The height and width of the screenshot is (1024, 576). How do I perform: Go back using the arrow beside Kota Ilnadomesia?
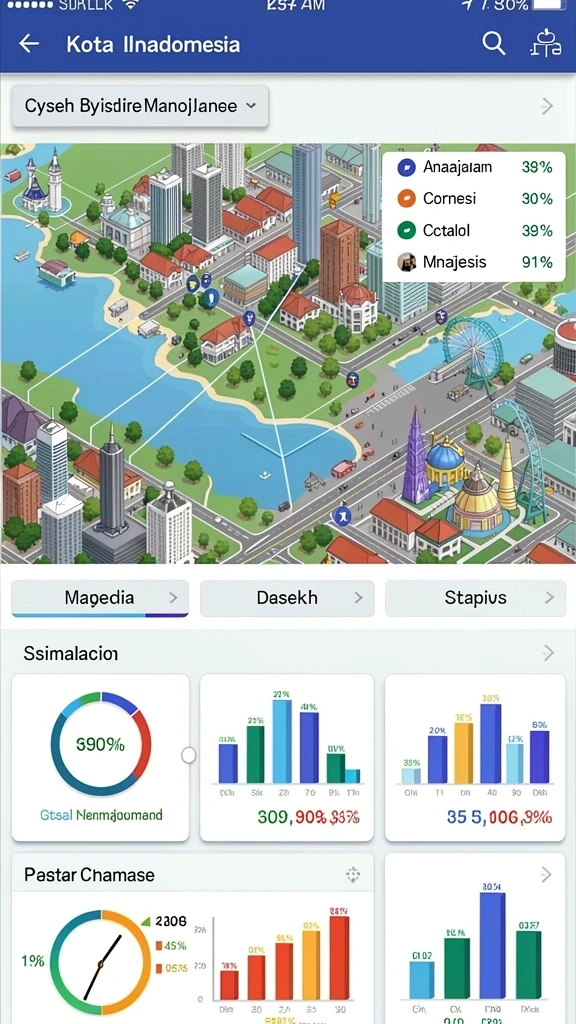(29, 44)
